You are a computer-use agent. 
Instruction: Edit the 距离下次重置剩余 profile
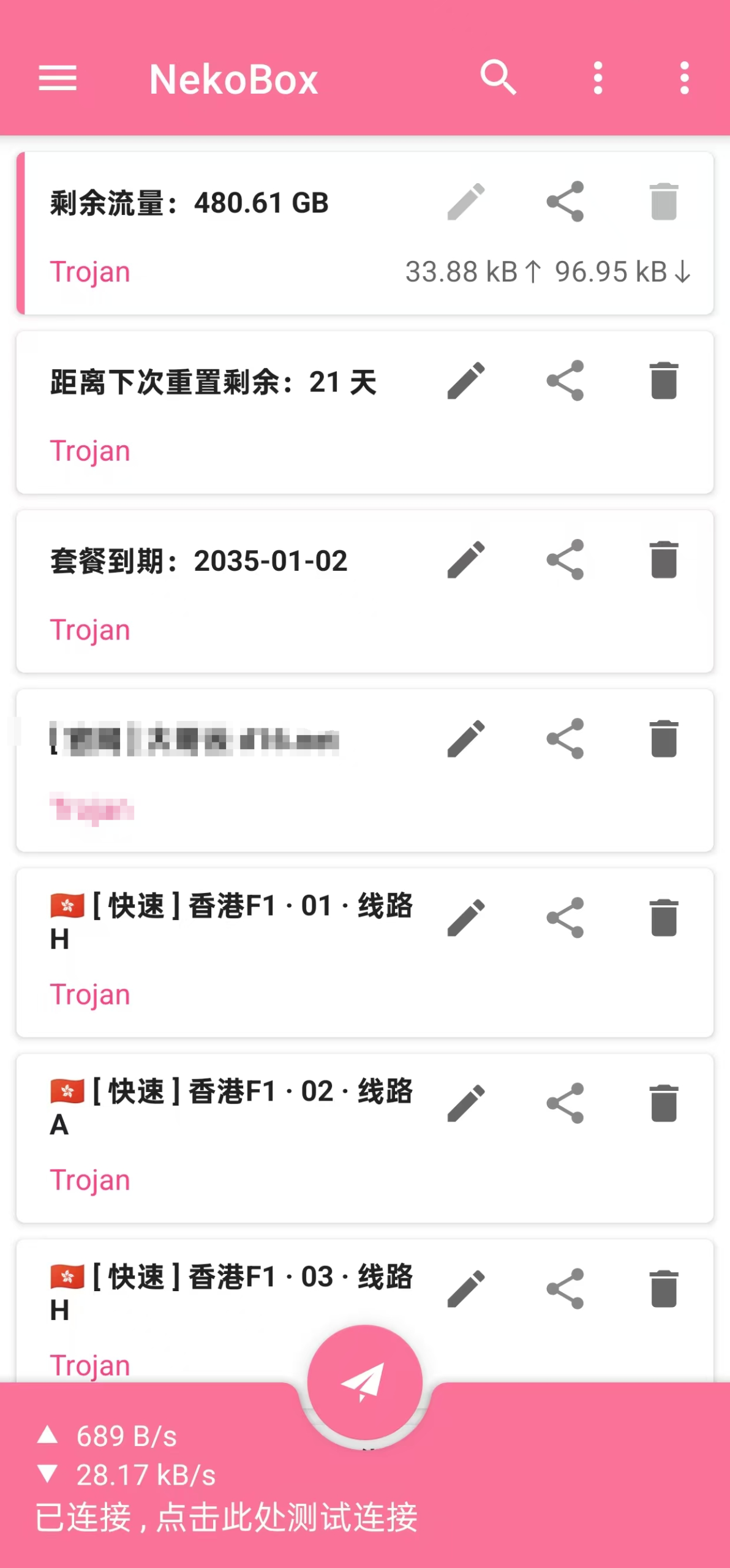(466, 380)
